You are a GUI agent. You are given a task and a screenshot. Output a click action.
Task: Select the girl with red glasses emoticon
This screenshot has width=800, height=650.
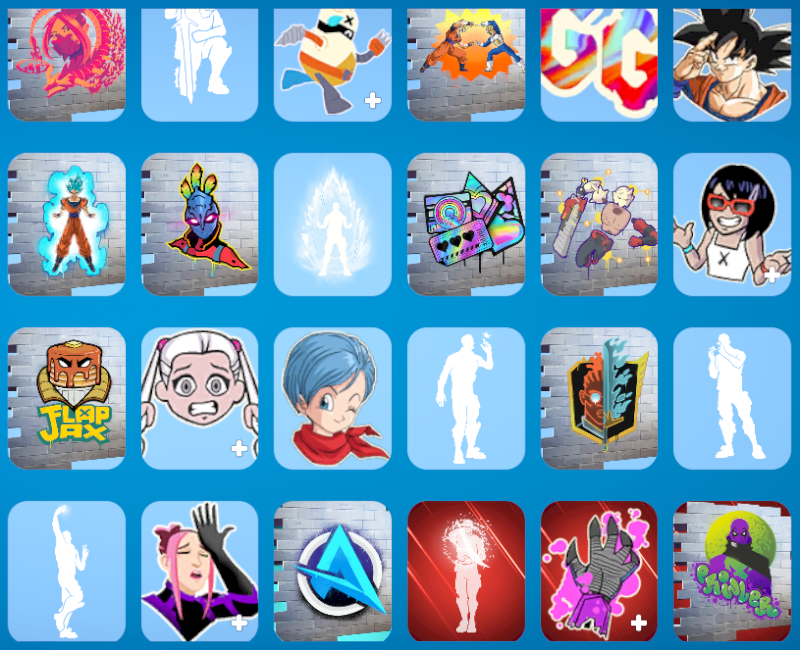[733, 224]
